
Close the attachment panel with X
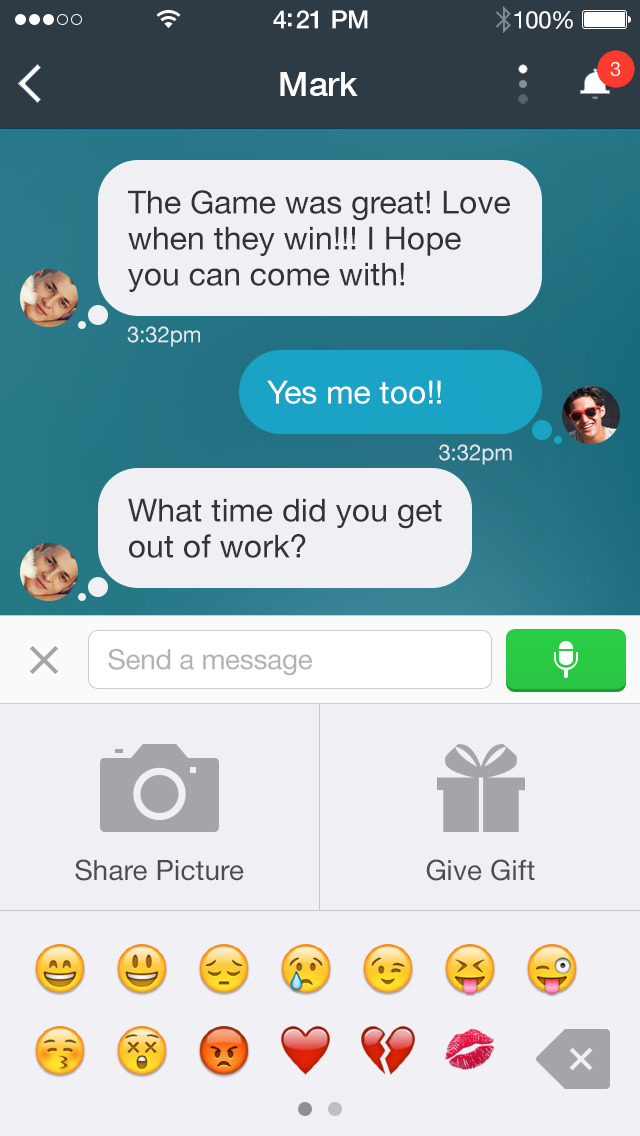44,660
